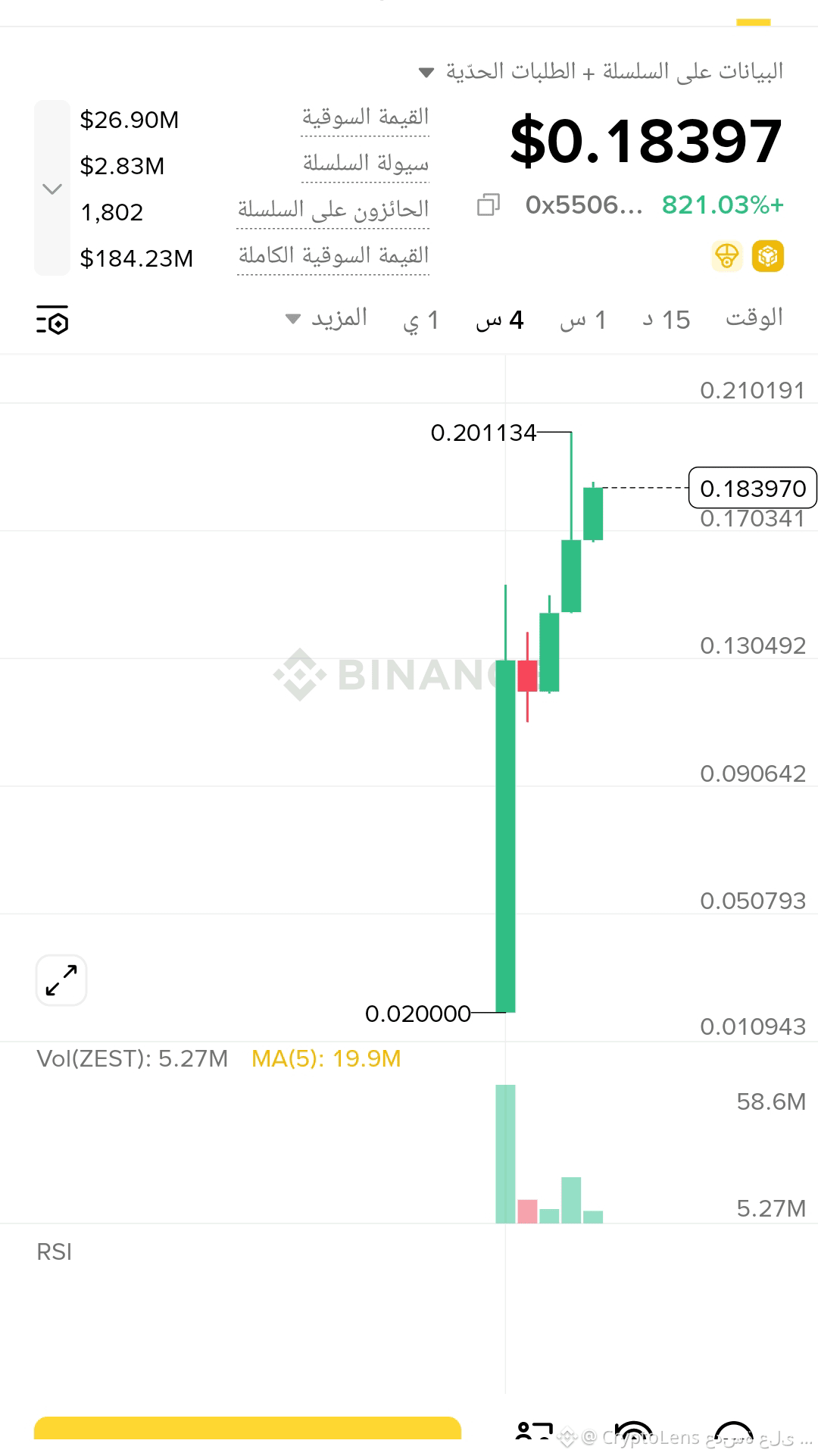Tap the airdrop parachute badge icon
The width and height of the screenshot is (818, 1456).
pos(727,257)
